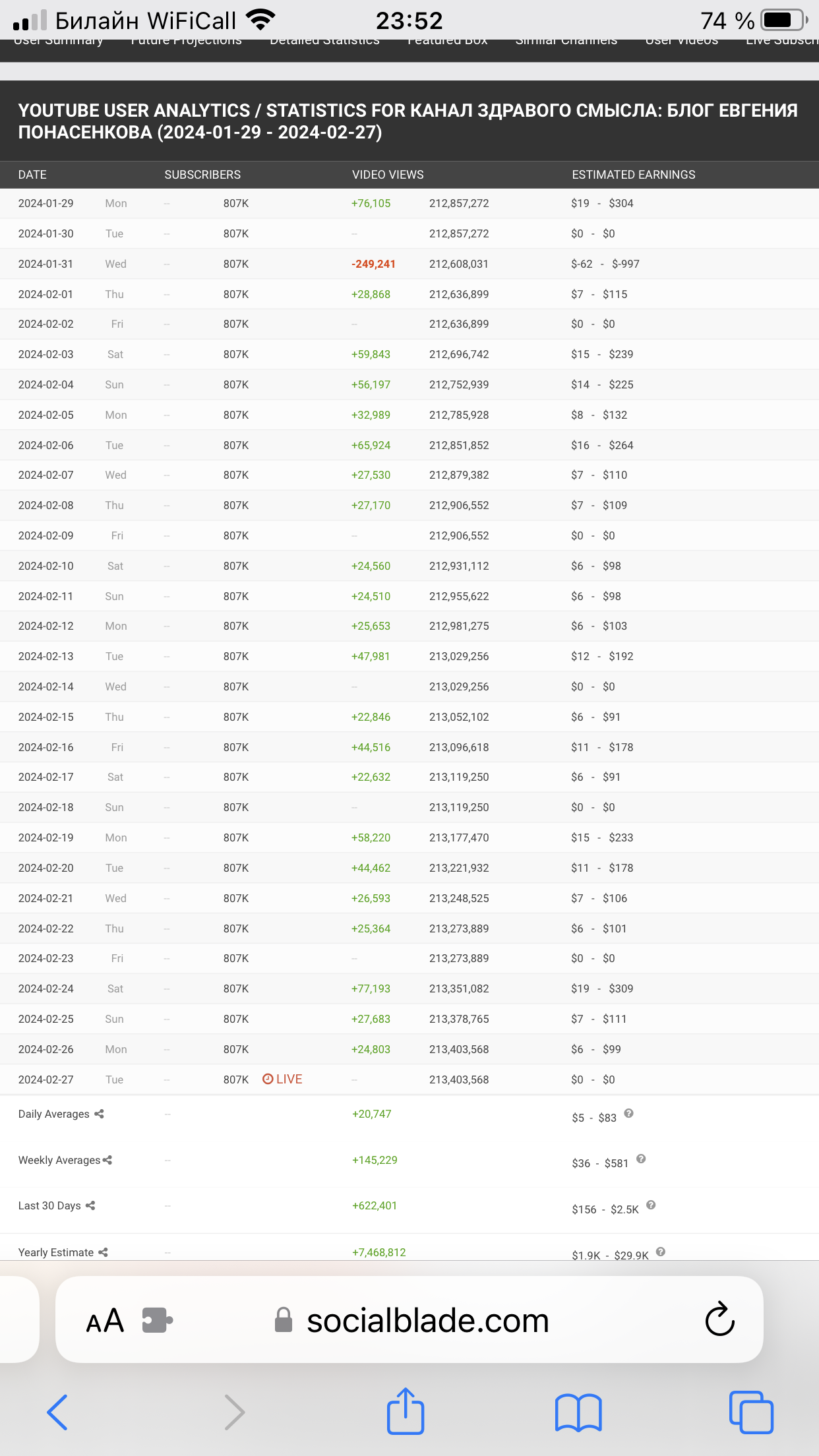Show info for weekly earnings estimate

pyautogui.click(x=641, y=1159)
